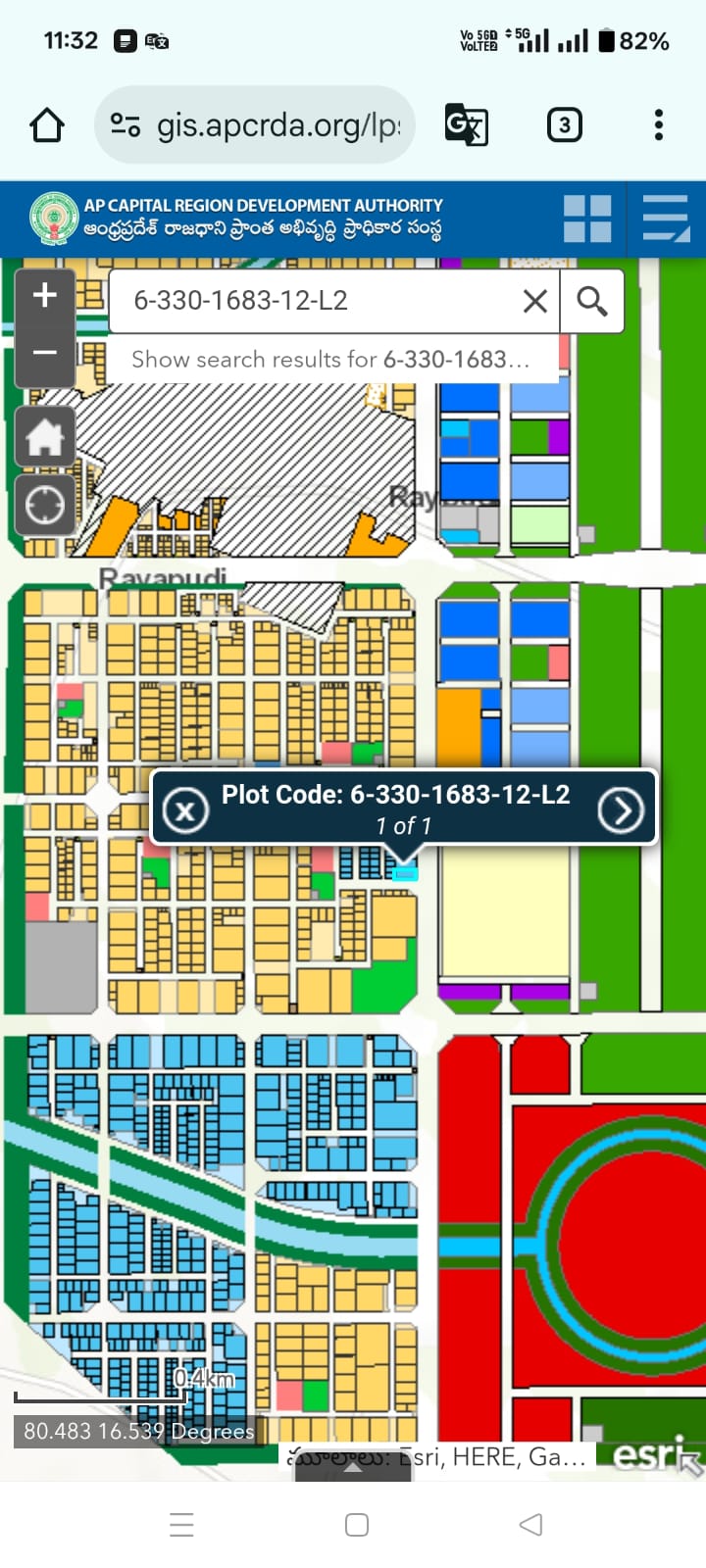
Task: Zoom out using the minus icon
Action: coord(44,353)
